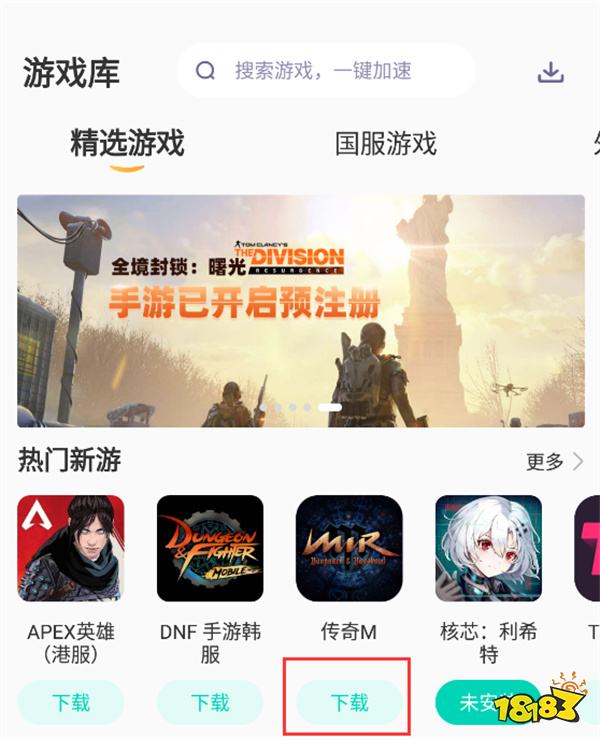Download APEX英雄（港服）

[x=71, y=703]
